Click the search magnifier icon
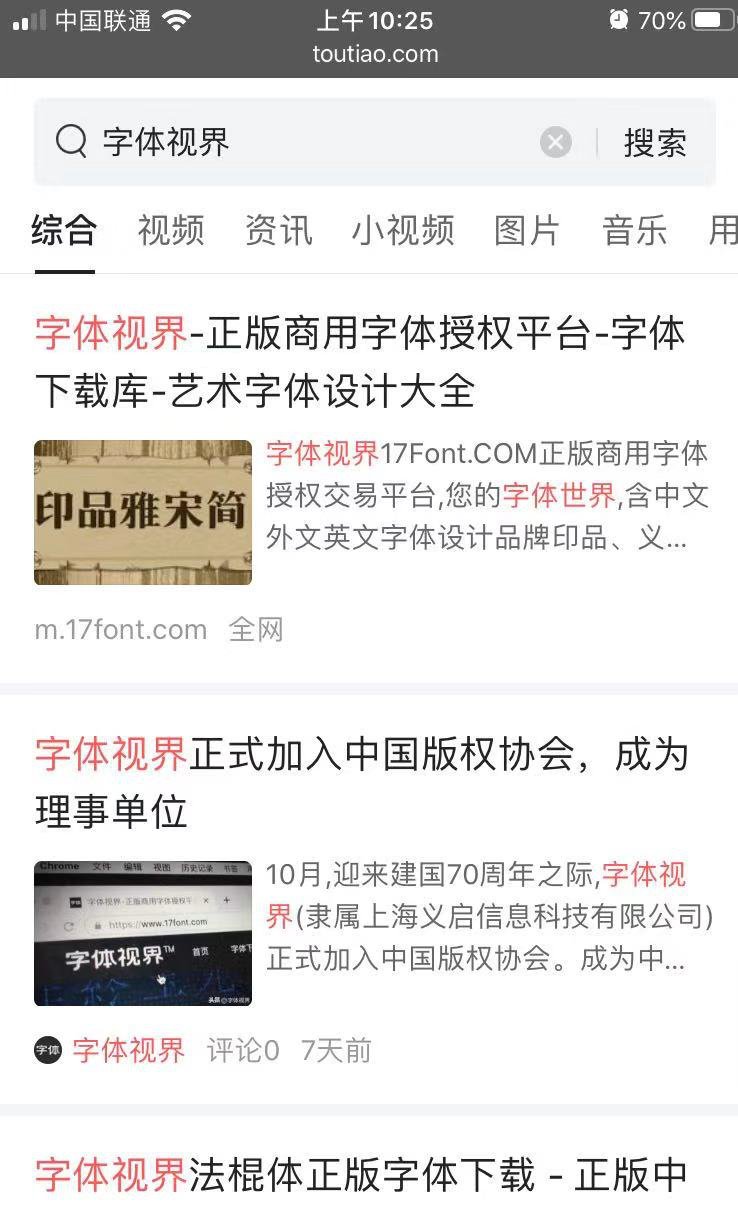Viewport: 738px width, 1212px height. [x=70, y=140]
